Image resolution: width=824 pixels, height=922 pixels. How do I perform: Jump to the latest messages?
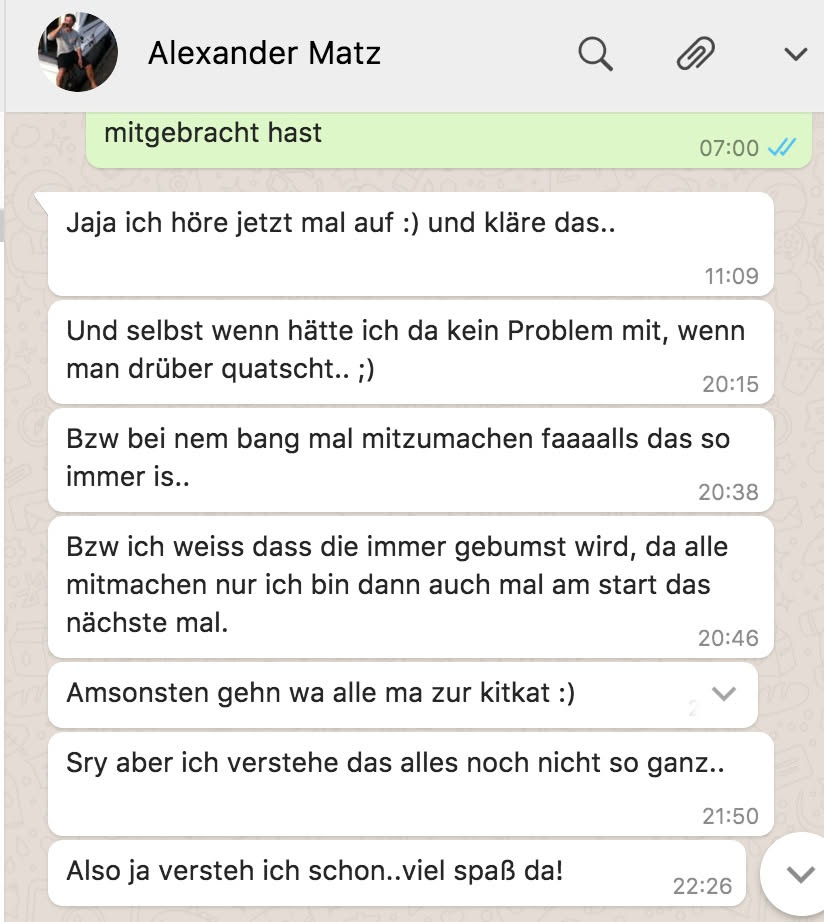[x=799, y=874]
